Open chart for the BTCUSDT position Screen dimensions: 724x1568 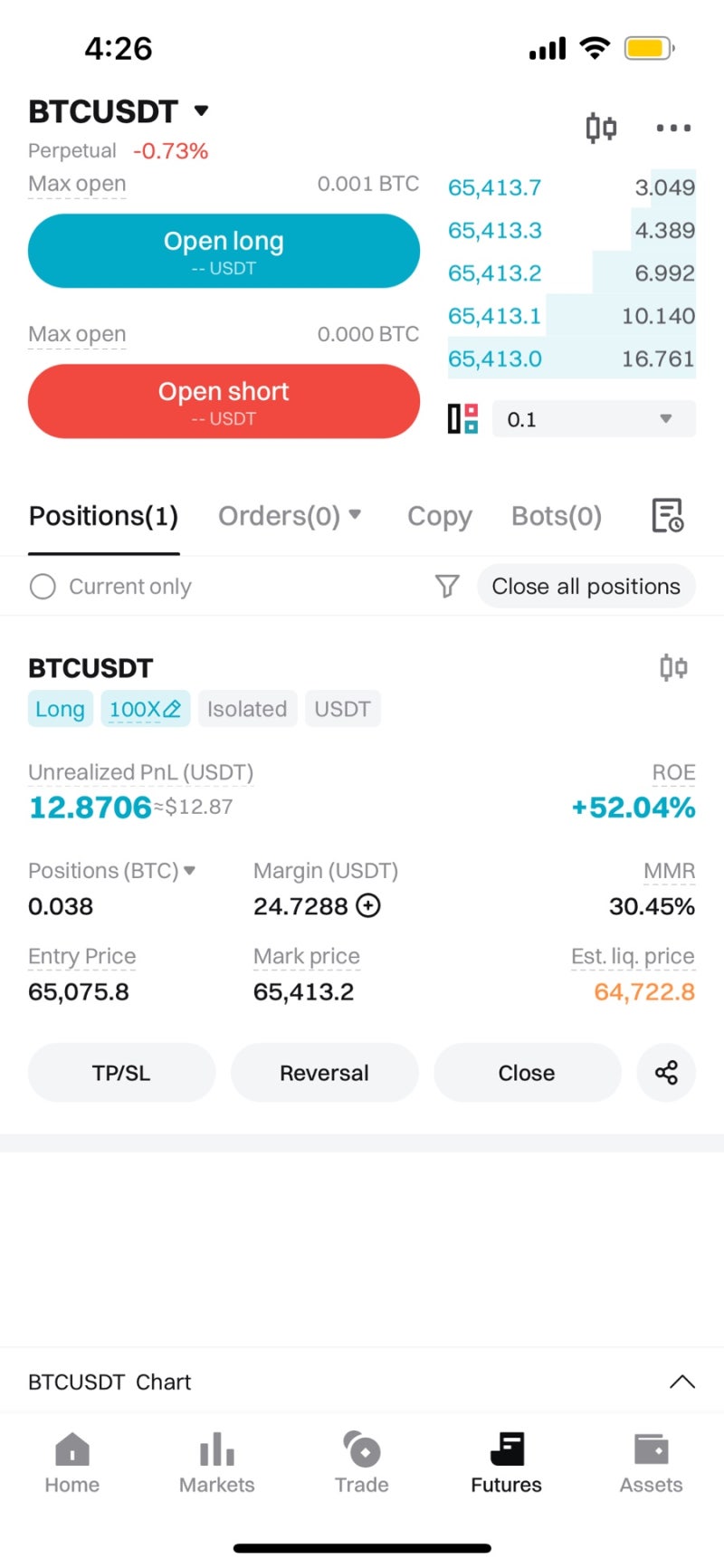[x=673, y=667]
